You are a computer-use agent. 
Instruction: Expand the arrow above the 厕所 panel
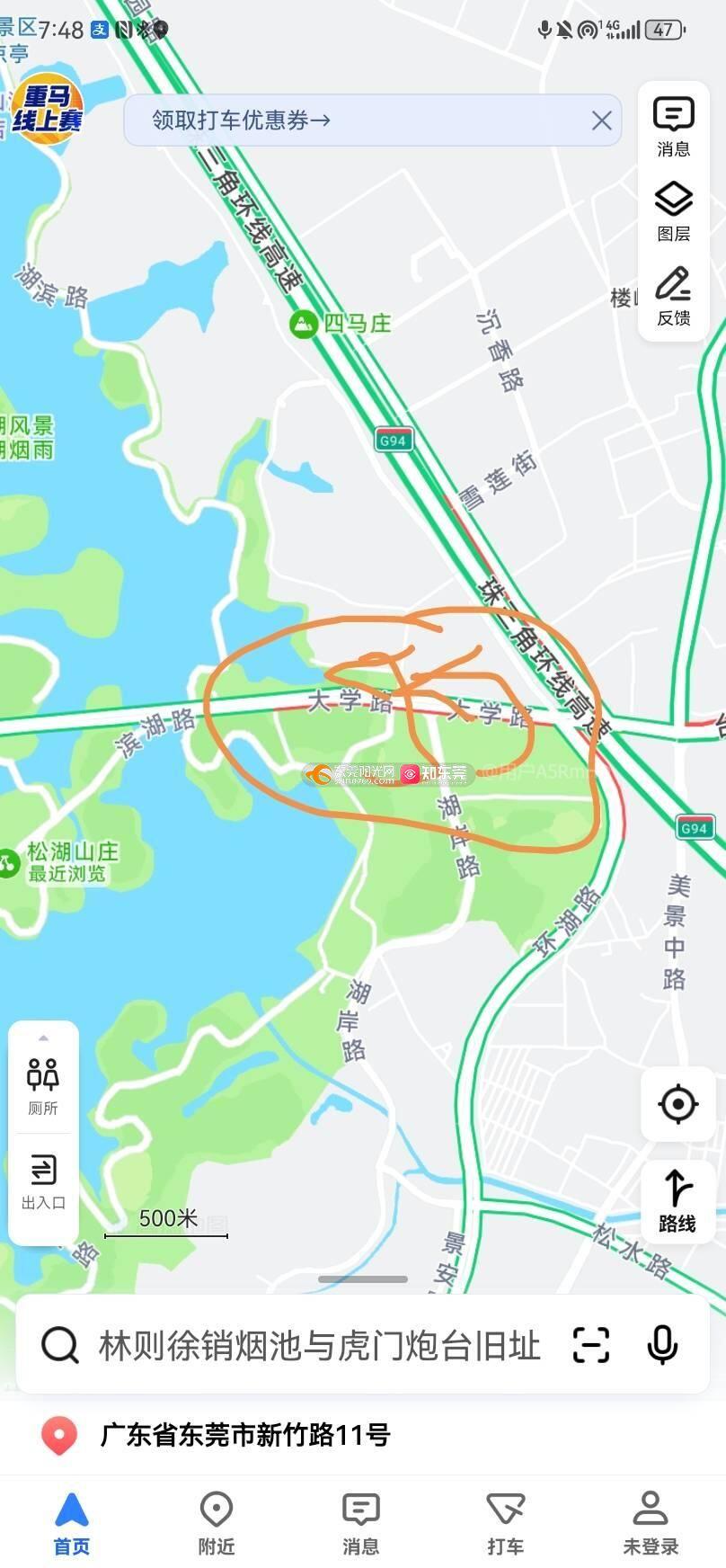point(42,1038)
